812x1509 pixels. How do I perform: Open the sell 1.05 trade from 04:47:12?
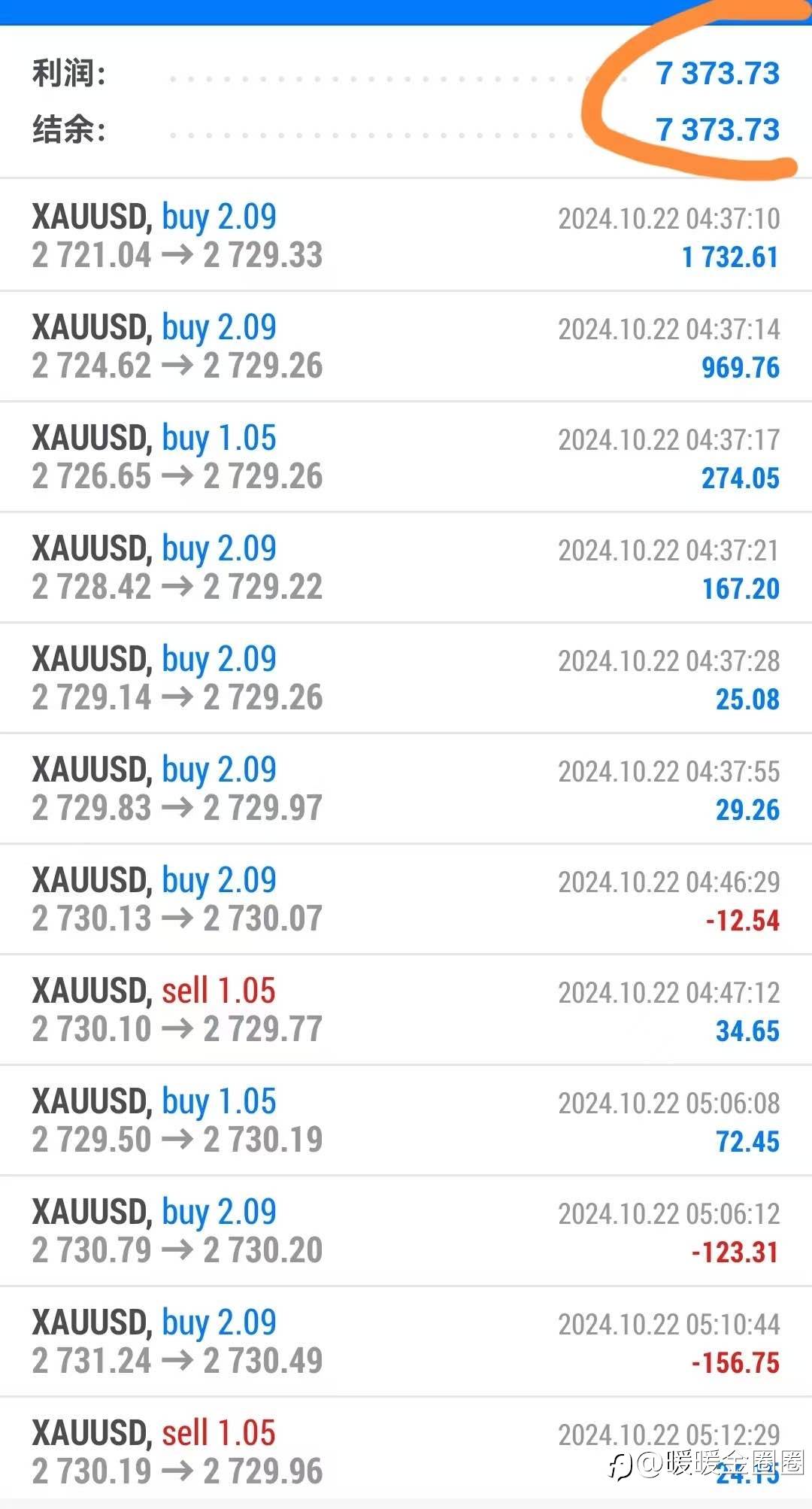406,1010
